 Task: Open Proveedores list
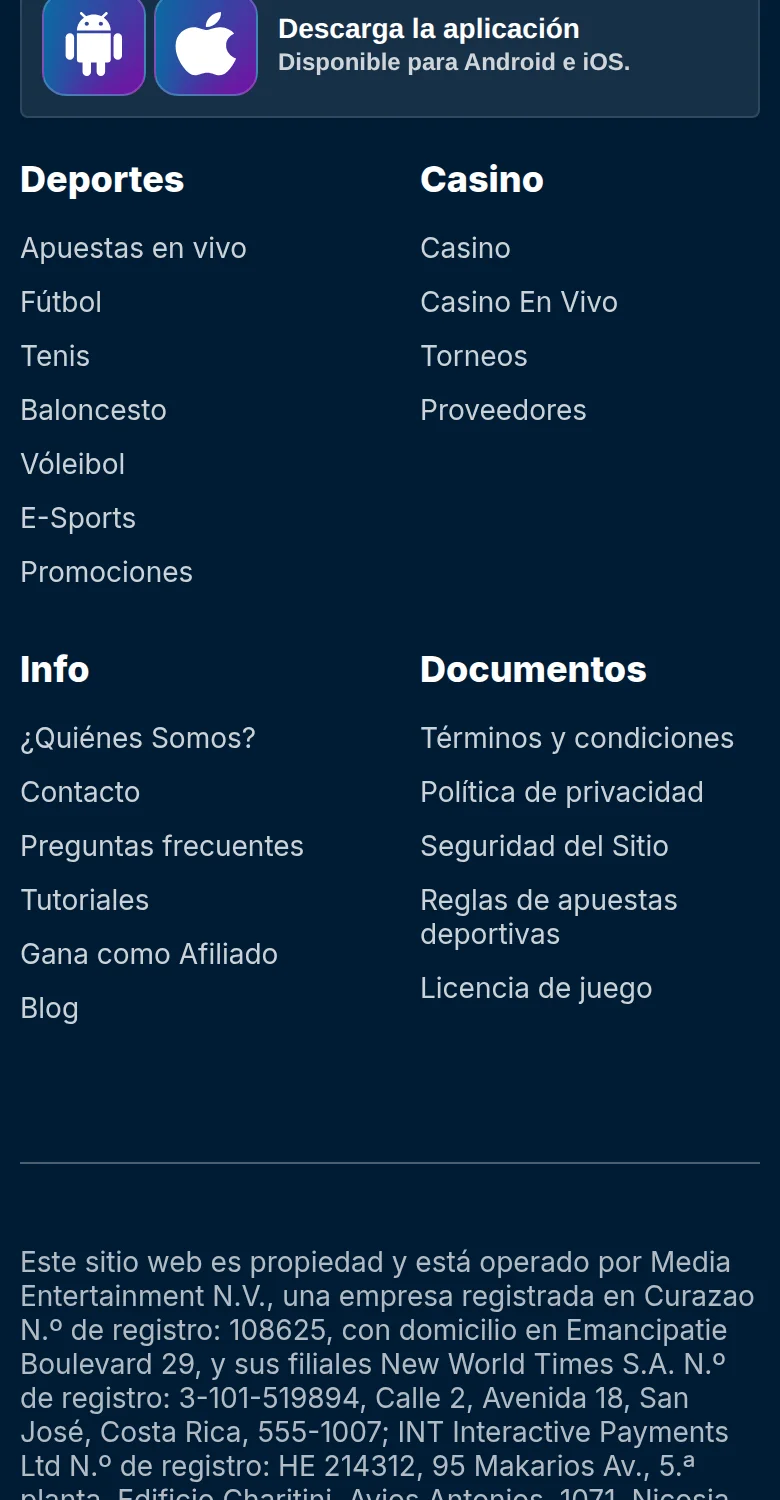(x=503, y=410)
